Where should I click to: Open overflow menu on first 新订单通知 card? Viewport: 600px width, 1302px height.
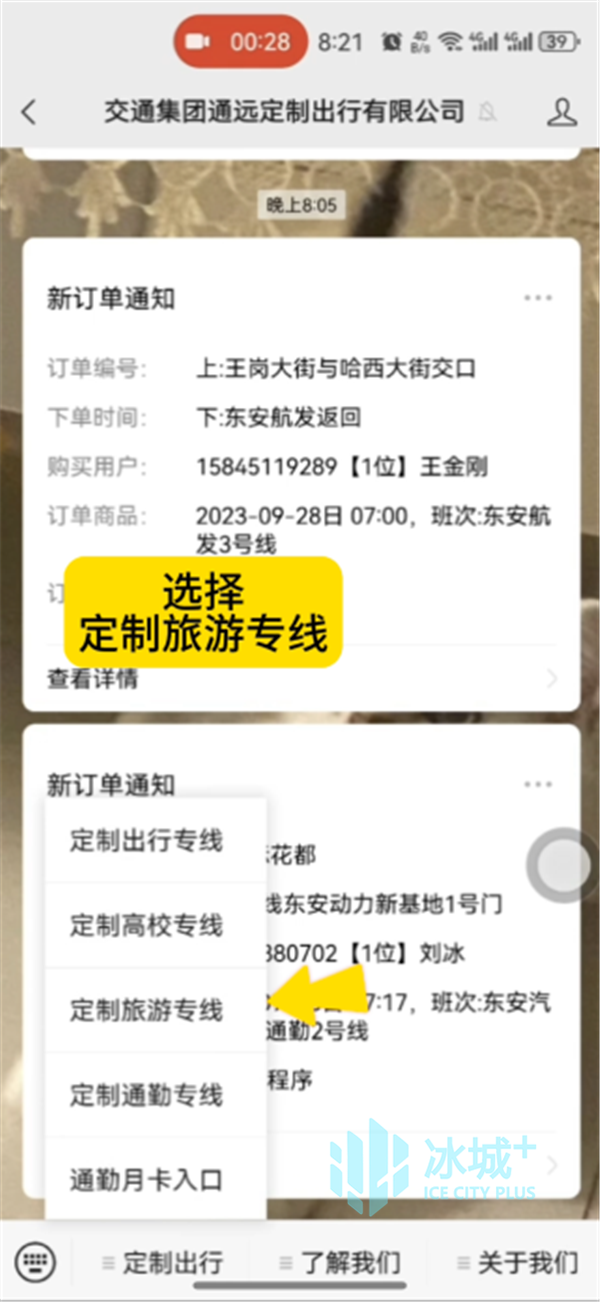(538, 298)
